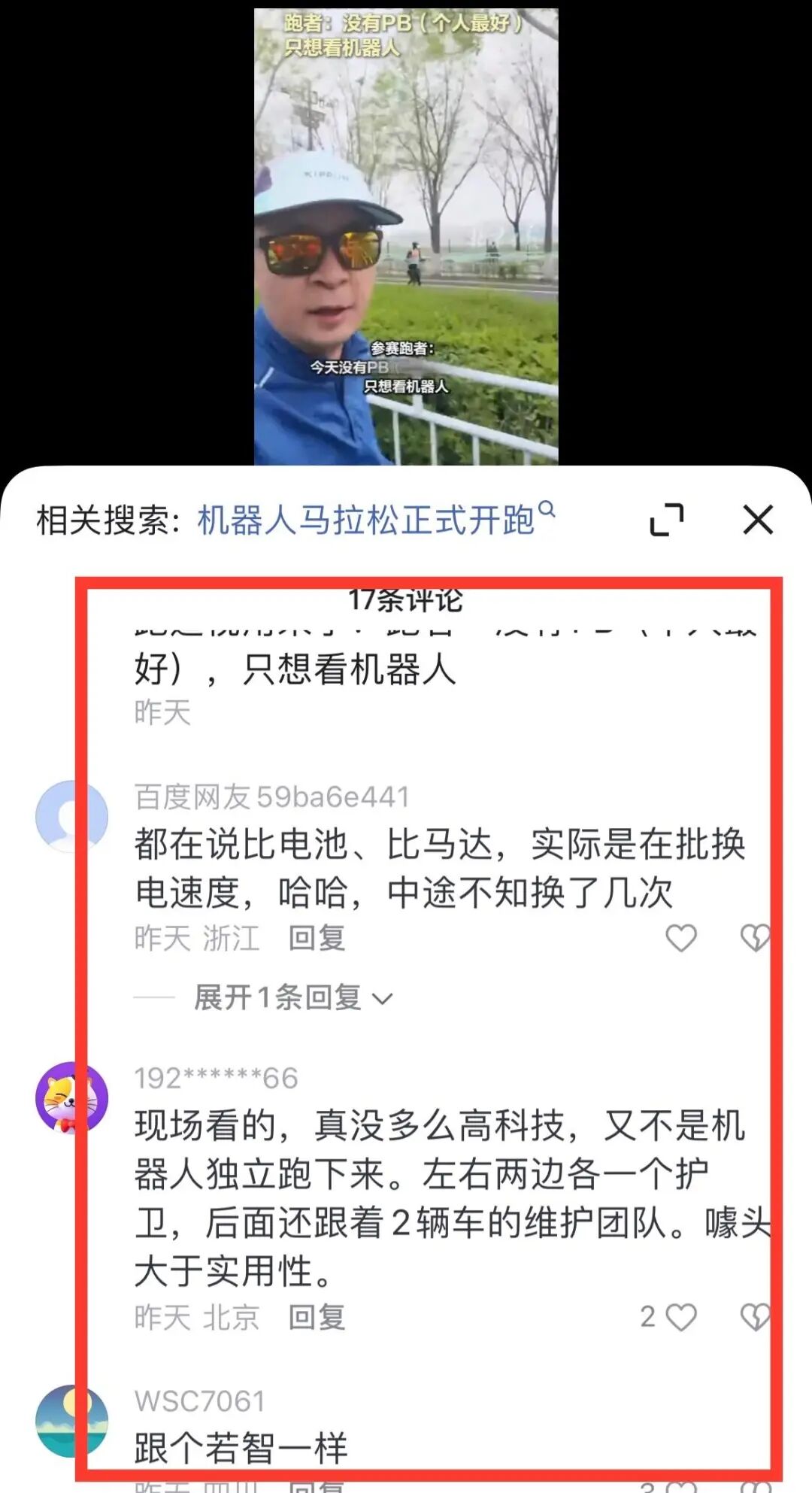
Task: Like the comment by 192******66
Action: pyautogui.click(x=681, y=1317)
